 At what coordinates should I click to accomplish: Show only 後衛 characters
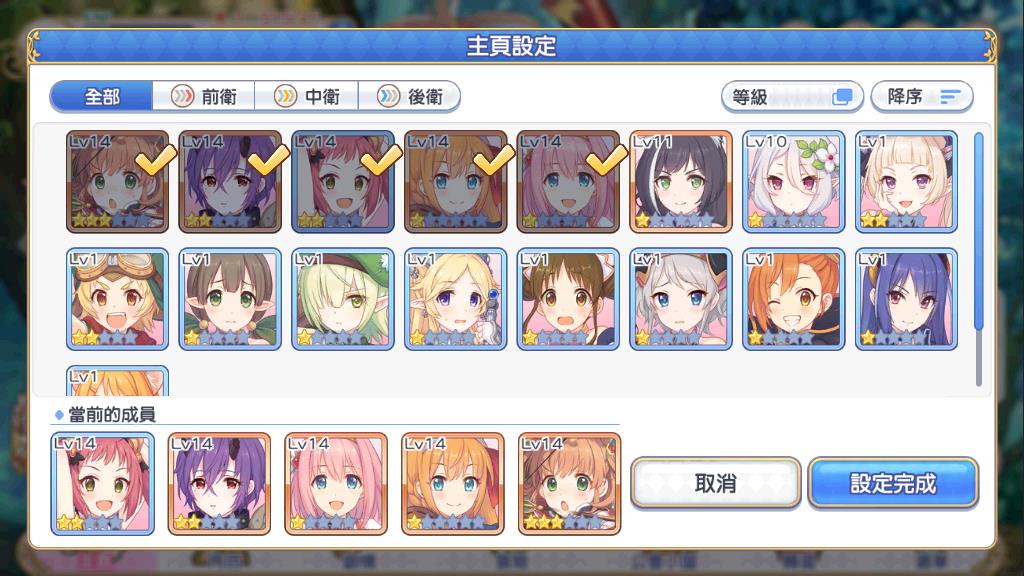point(409,97)
